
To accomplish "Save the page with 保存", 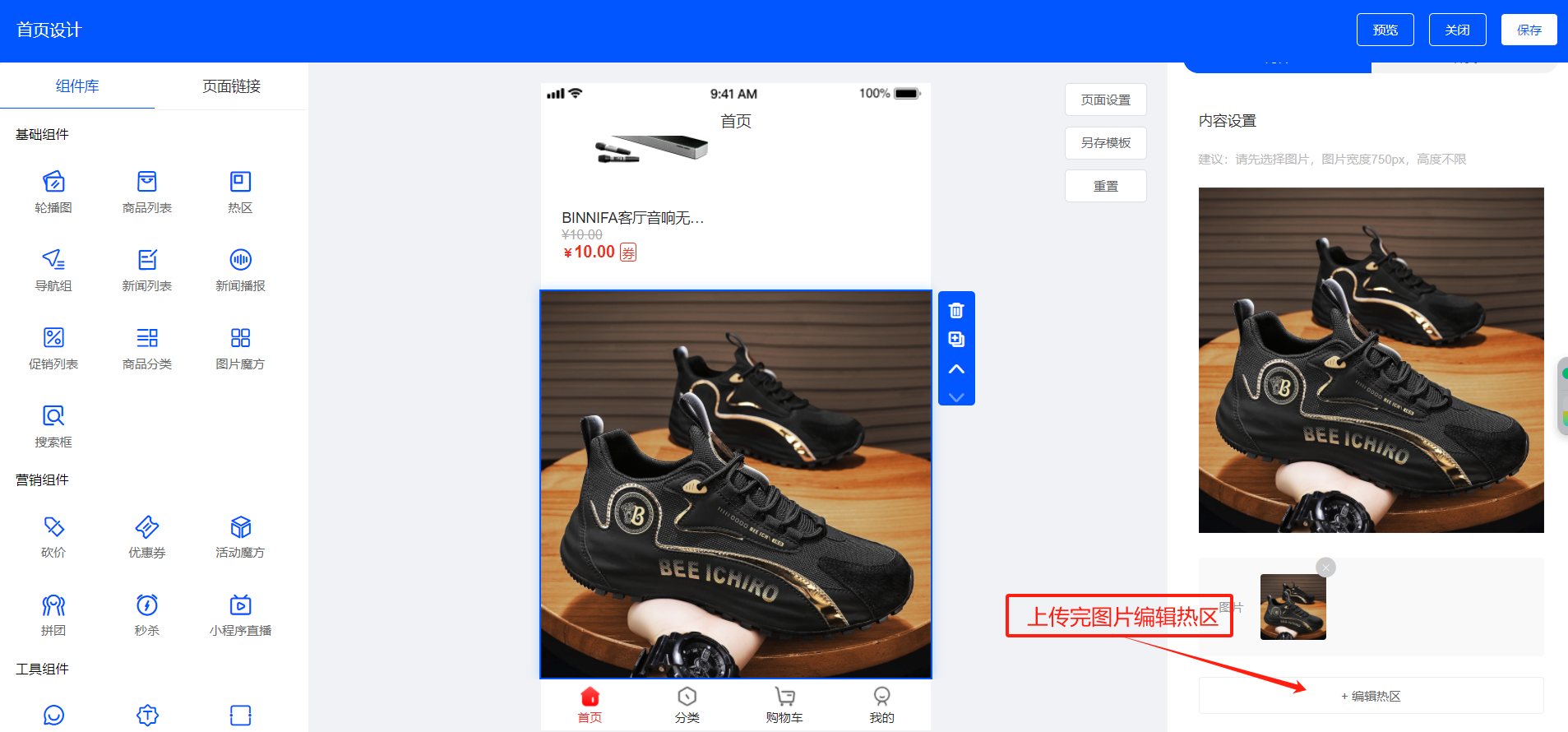I will pos(1529,30).
